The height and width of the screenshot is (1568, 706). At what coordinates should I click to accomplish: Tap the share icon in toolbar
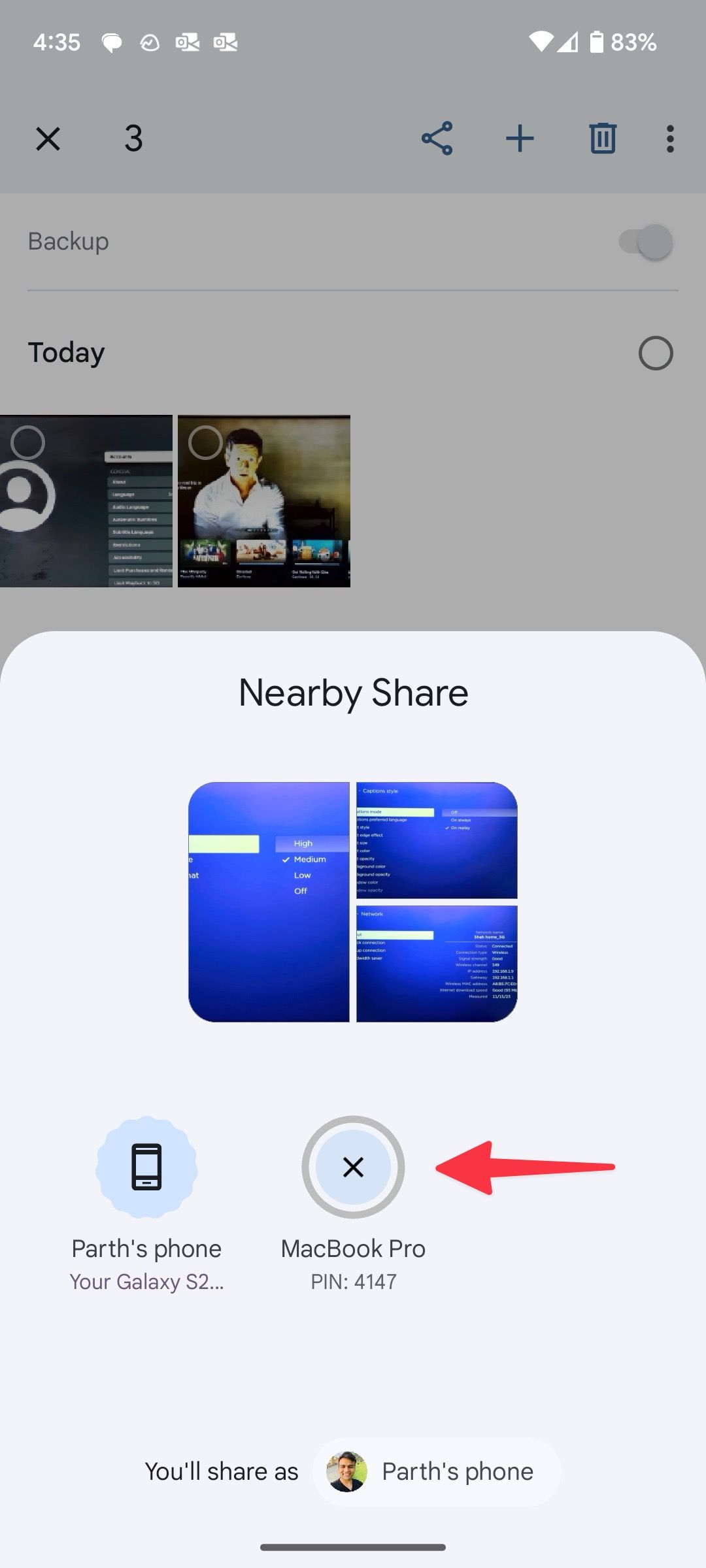437,139
